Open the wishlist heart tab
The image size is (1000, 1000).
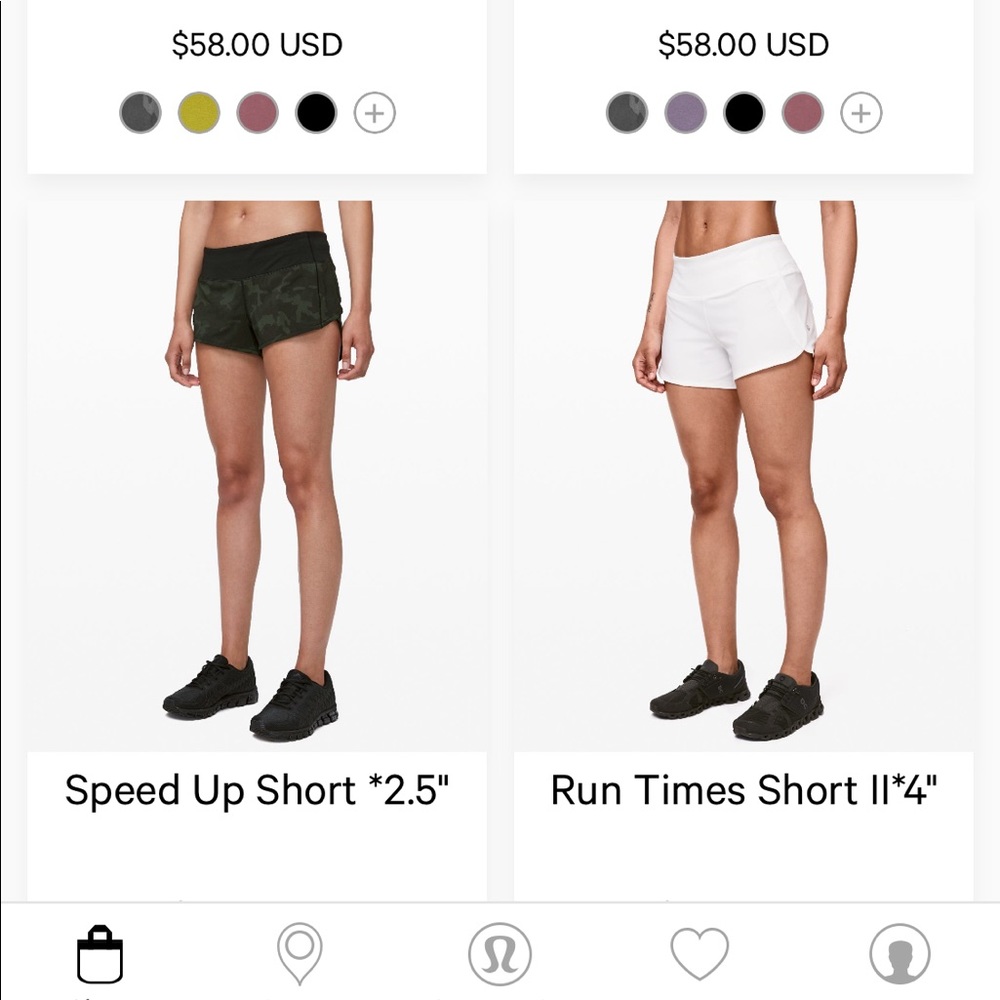tap(699, 954)
